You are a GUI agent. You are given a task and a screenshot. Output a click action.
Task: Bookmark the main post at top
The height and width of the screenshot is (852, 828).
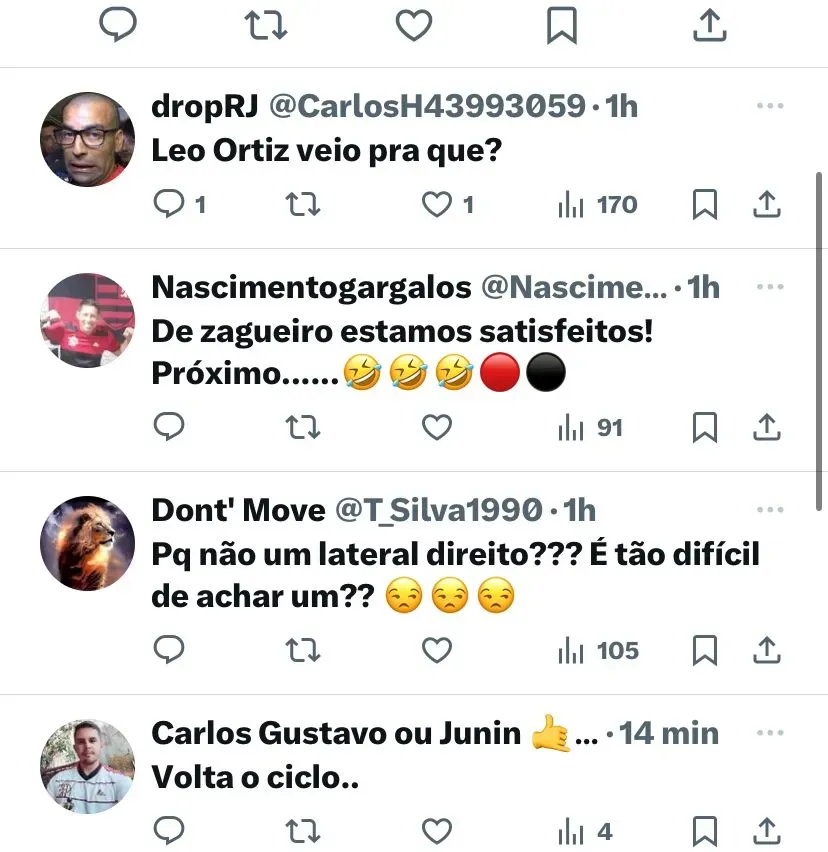point(561,26)
